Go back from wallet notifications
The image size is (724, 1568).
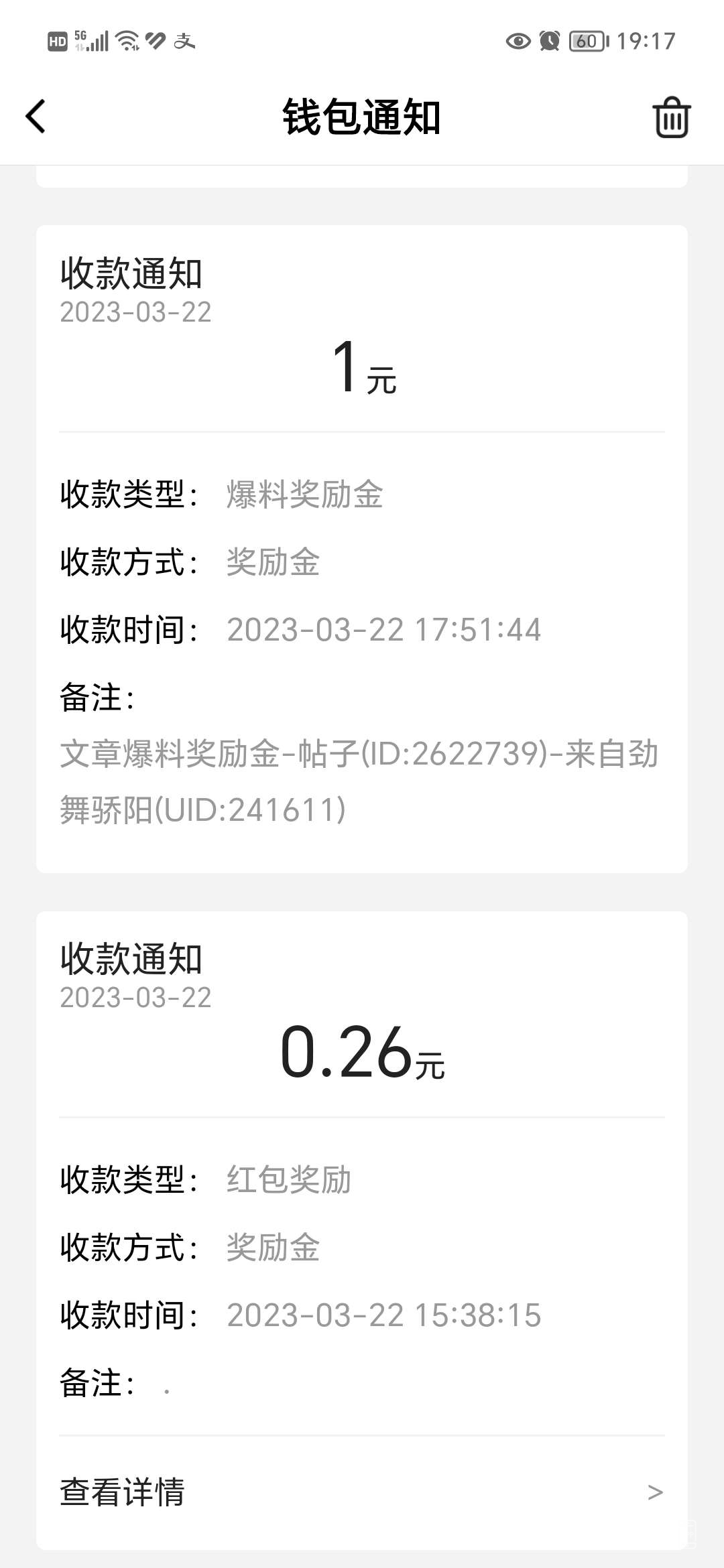coord(36,117)
